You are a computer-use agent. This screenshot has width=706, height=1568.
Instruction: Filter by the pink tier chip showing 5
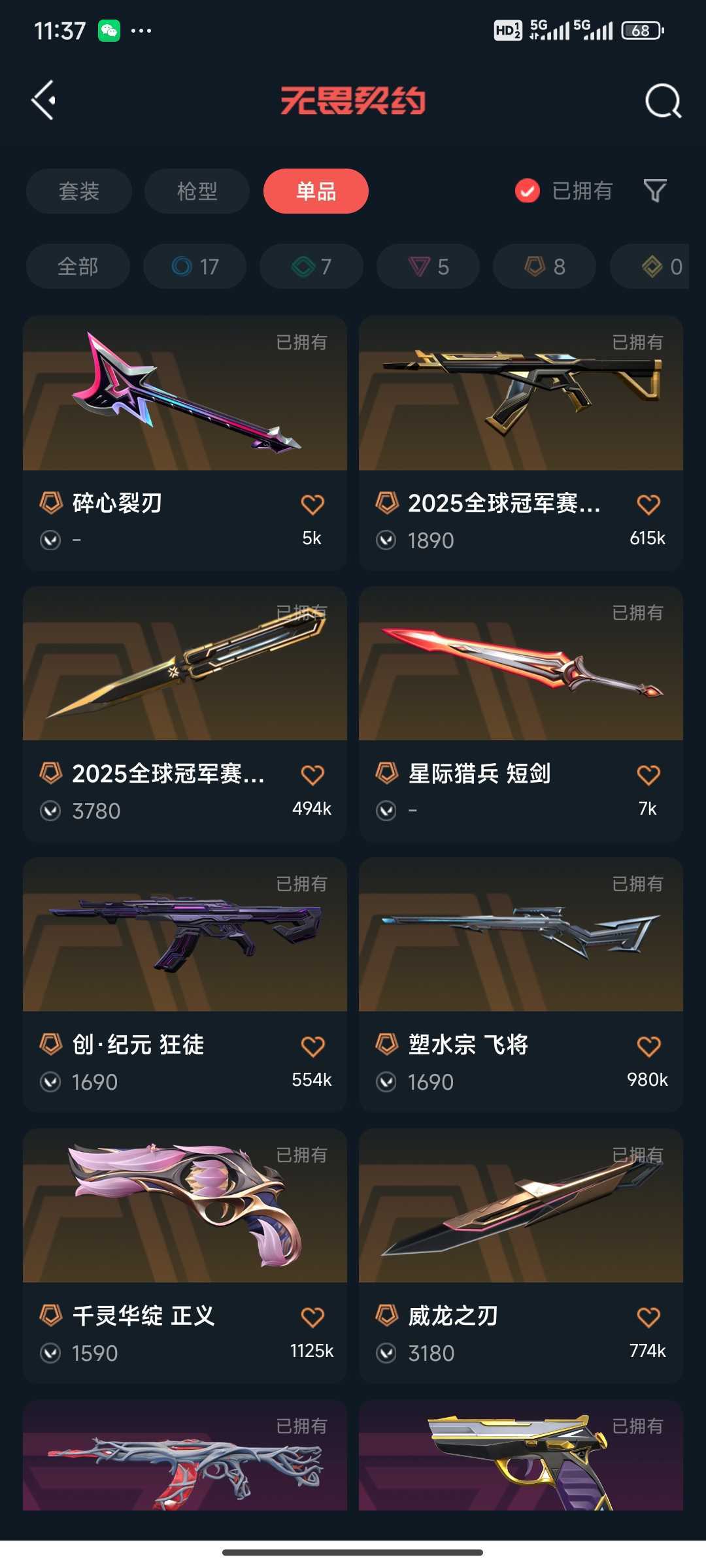428,267
